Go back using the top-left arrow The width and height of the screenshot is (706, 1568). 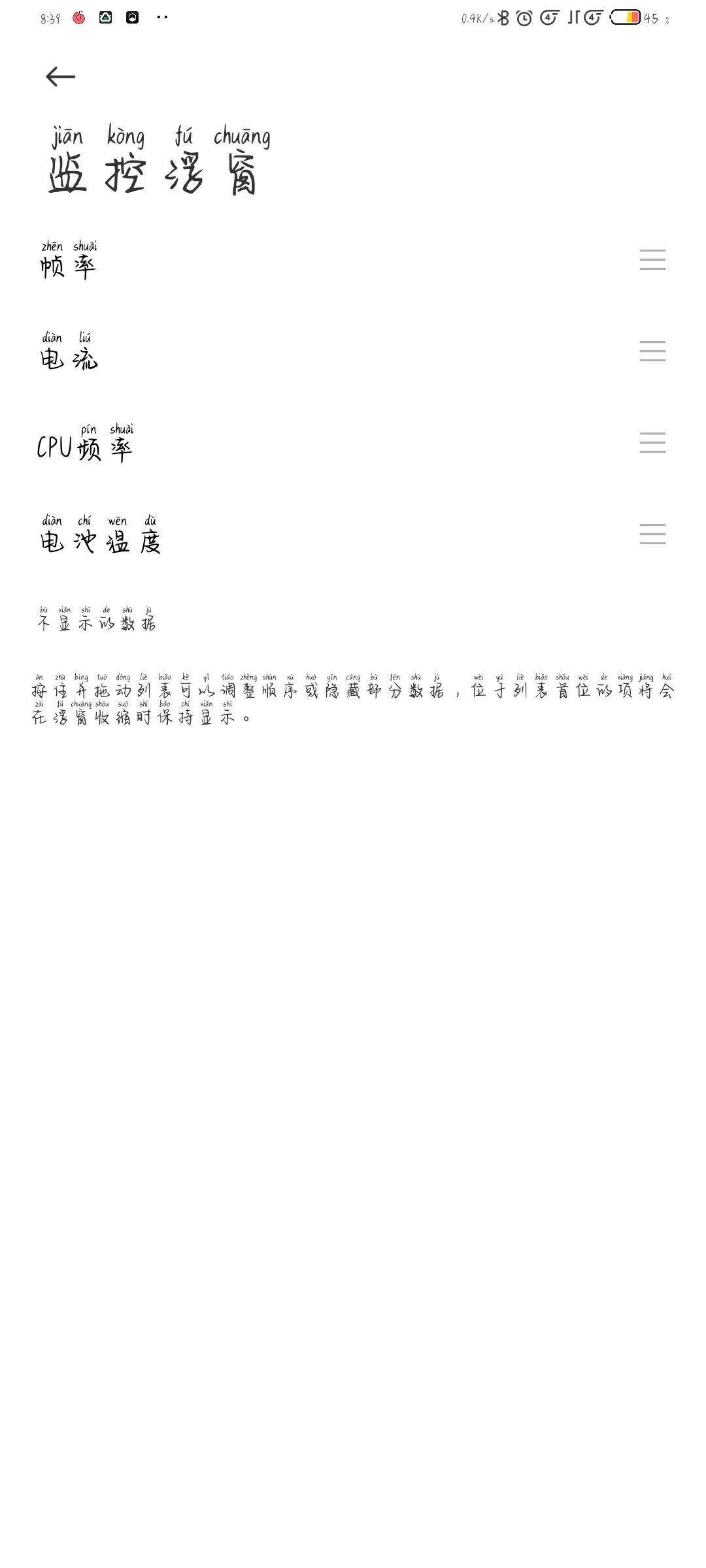coord(61,77)
